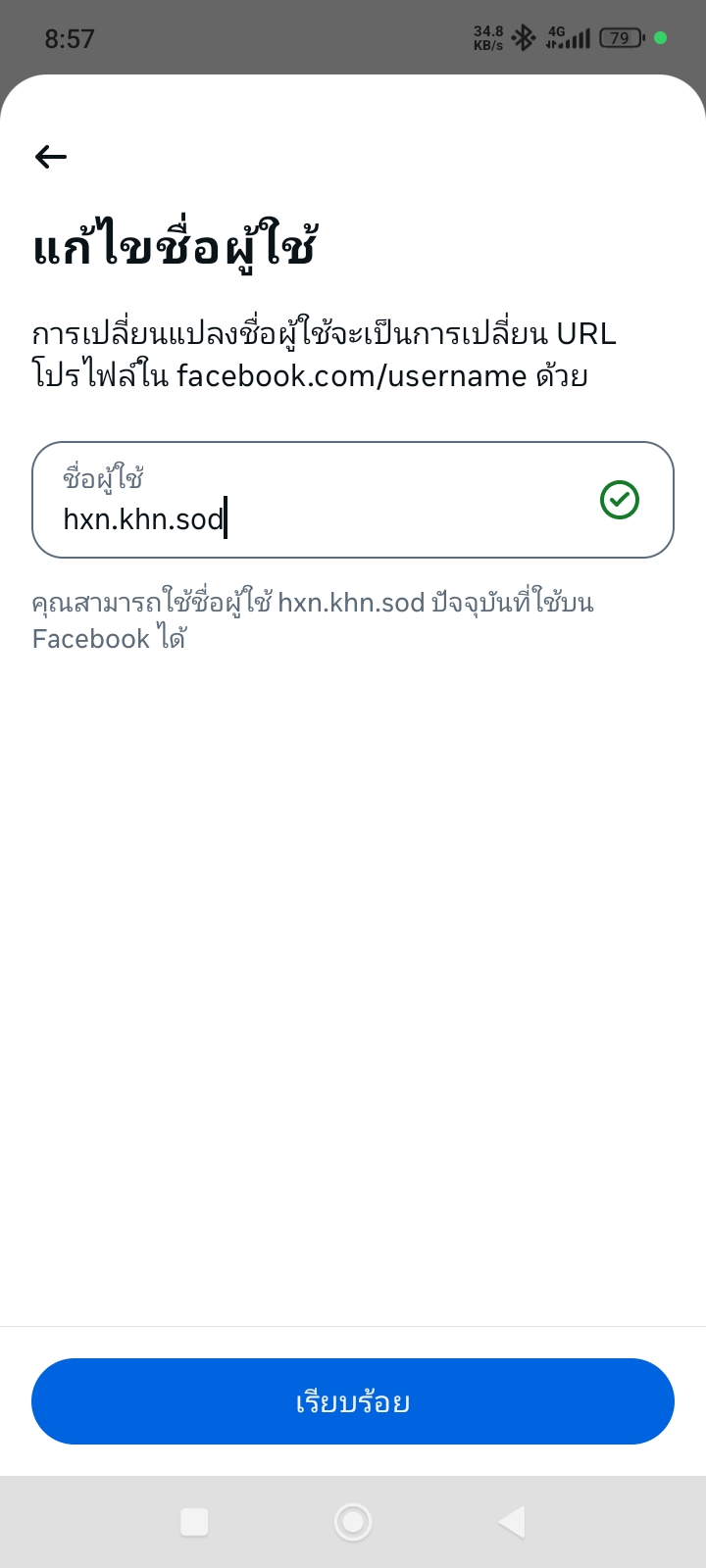Screen dimensions: 706x1568
Task: Open recent apps with the square button
Action: (194, 1522)
